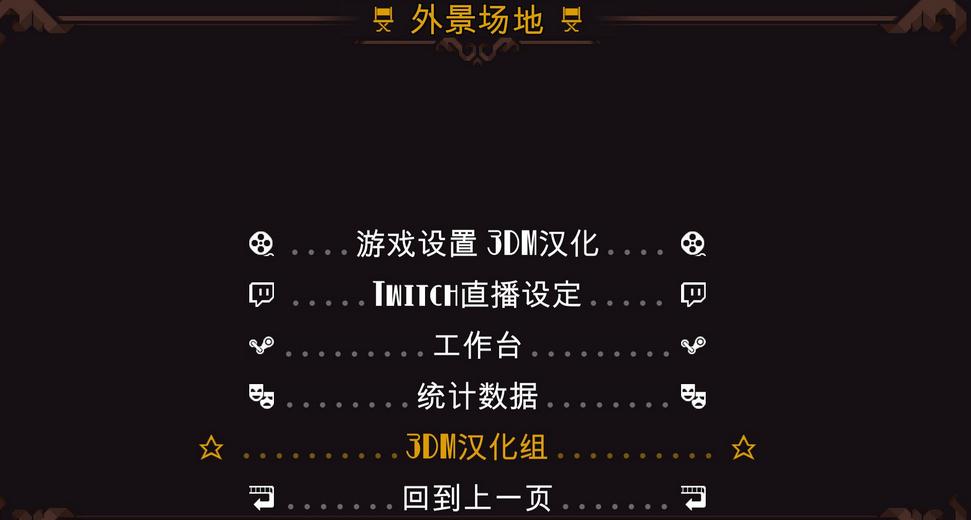Viewport: 971px width, 520px height.
Task: Open 游戏设置 3DM汉化 menu item
Action: [477, 244]
